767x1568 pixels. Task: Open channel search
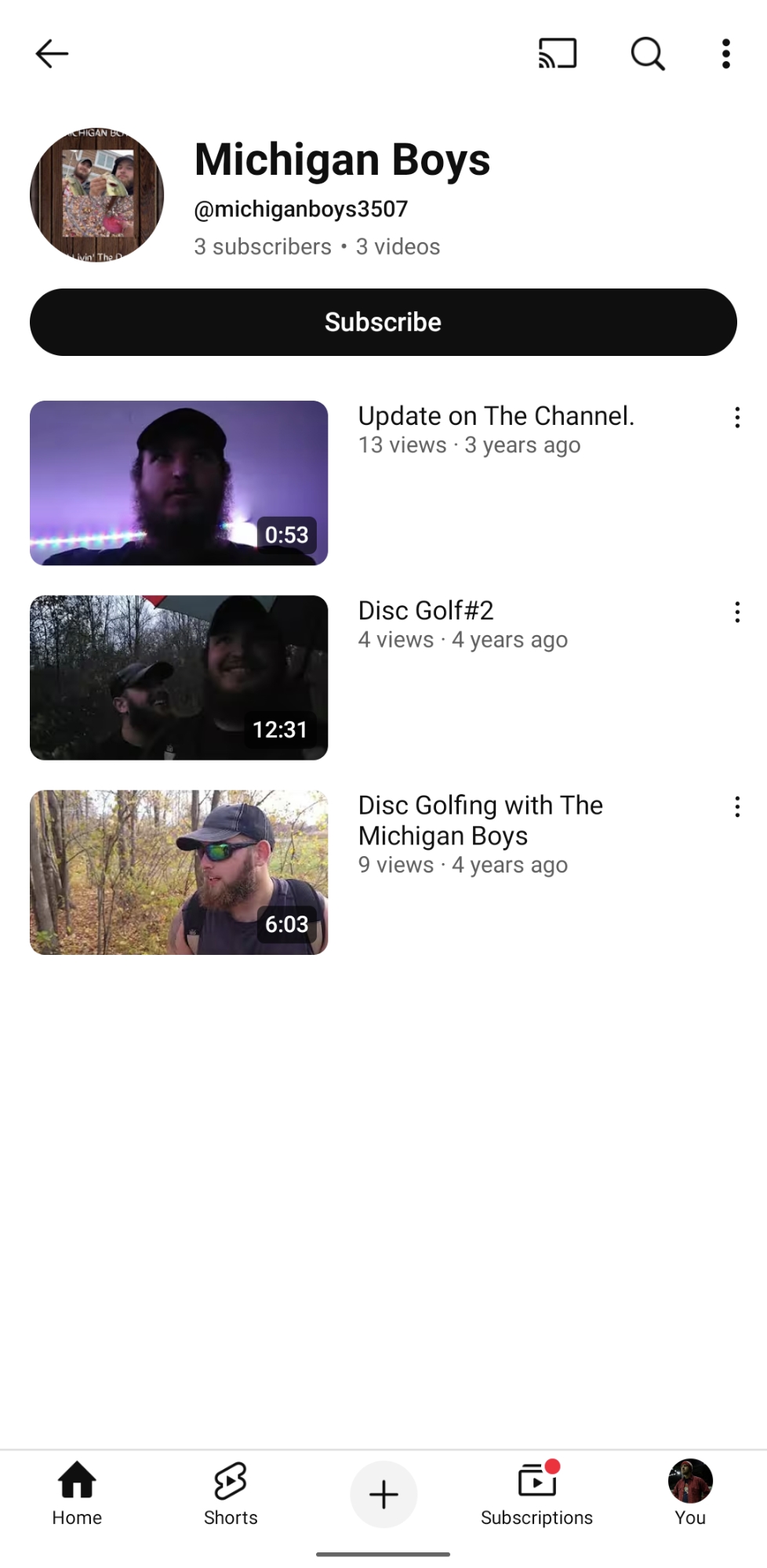pyautogui.click(x=648, y=54)
